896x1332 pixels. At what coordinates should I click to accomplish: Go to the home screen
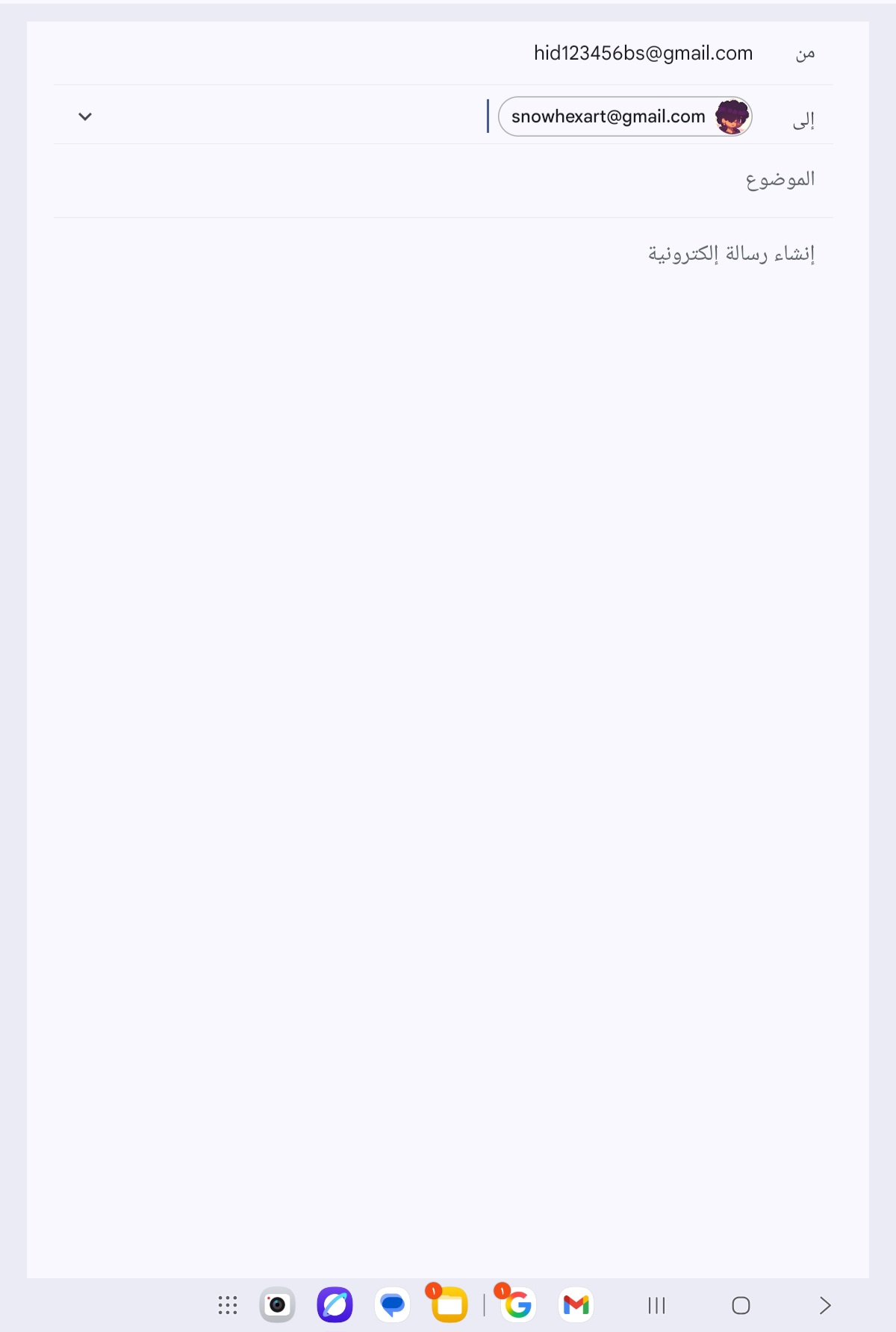[741, 1305]
